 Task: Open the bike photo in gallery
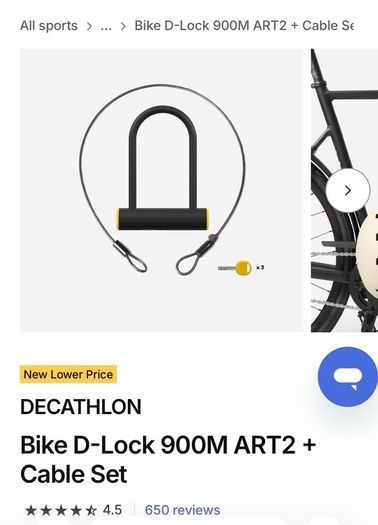(344, 190)
